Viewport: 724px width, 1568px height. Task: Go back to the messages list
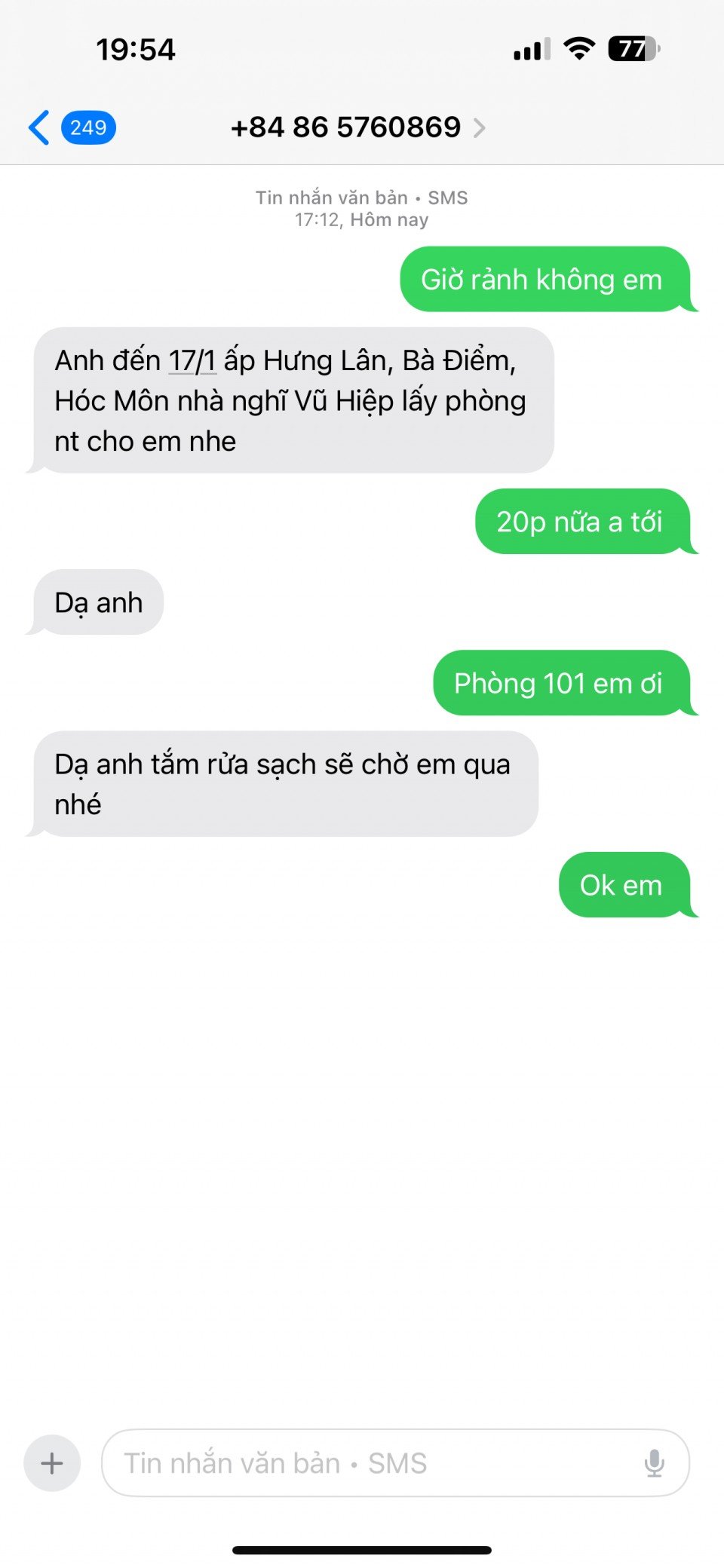tap(39, 127)
